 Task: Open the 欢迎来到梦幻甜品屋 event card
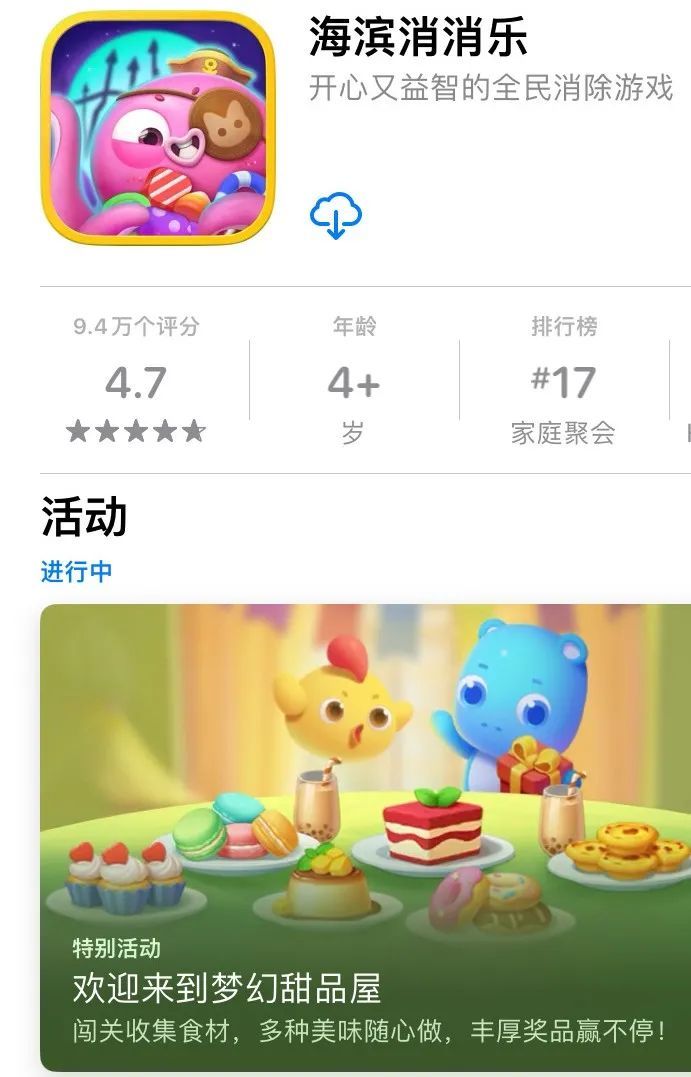(x=365, y=837)
